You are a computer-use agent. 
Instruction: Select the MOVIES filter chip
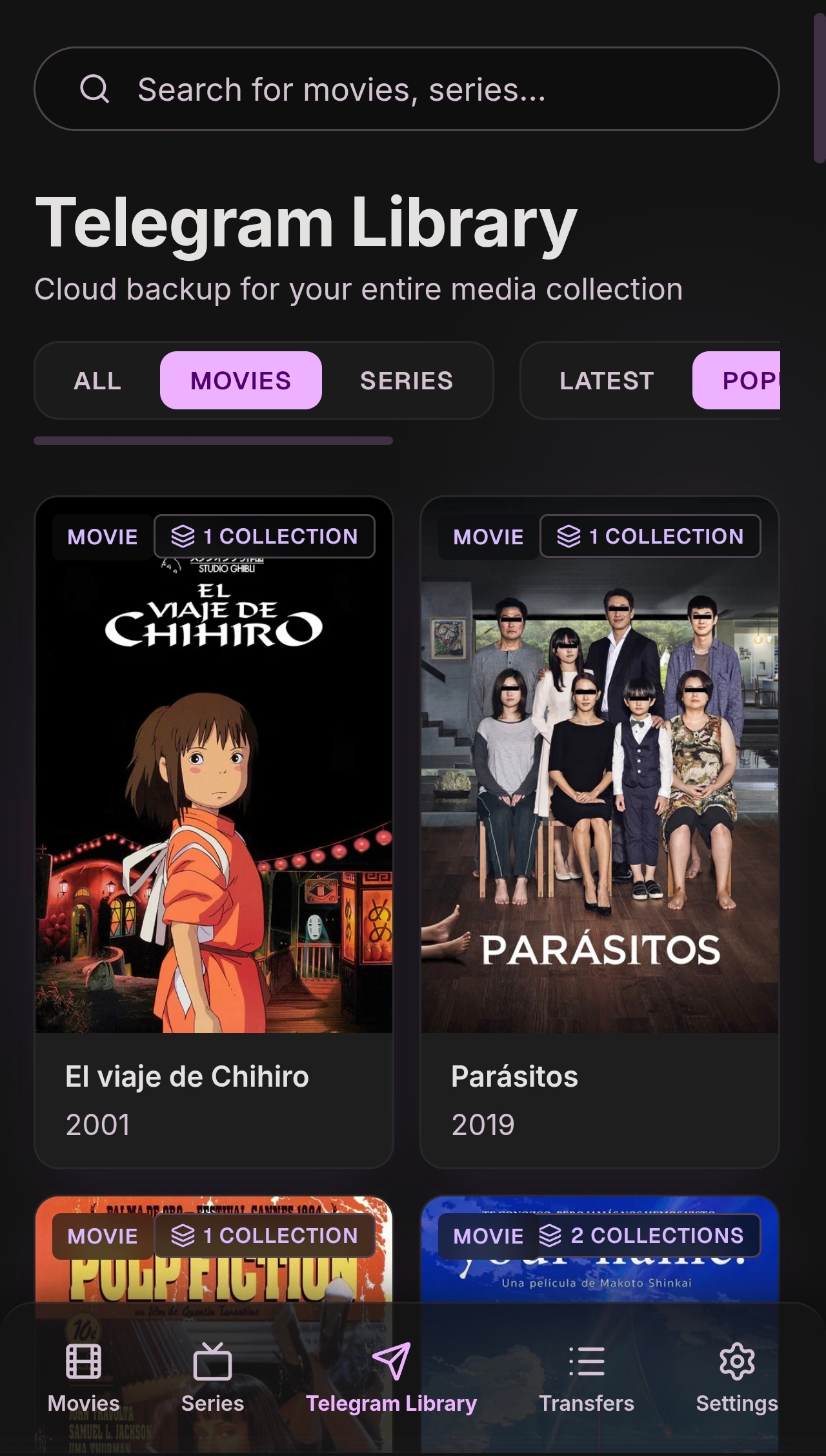241,380
